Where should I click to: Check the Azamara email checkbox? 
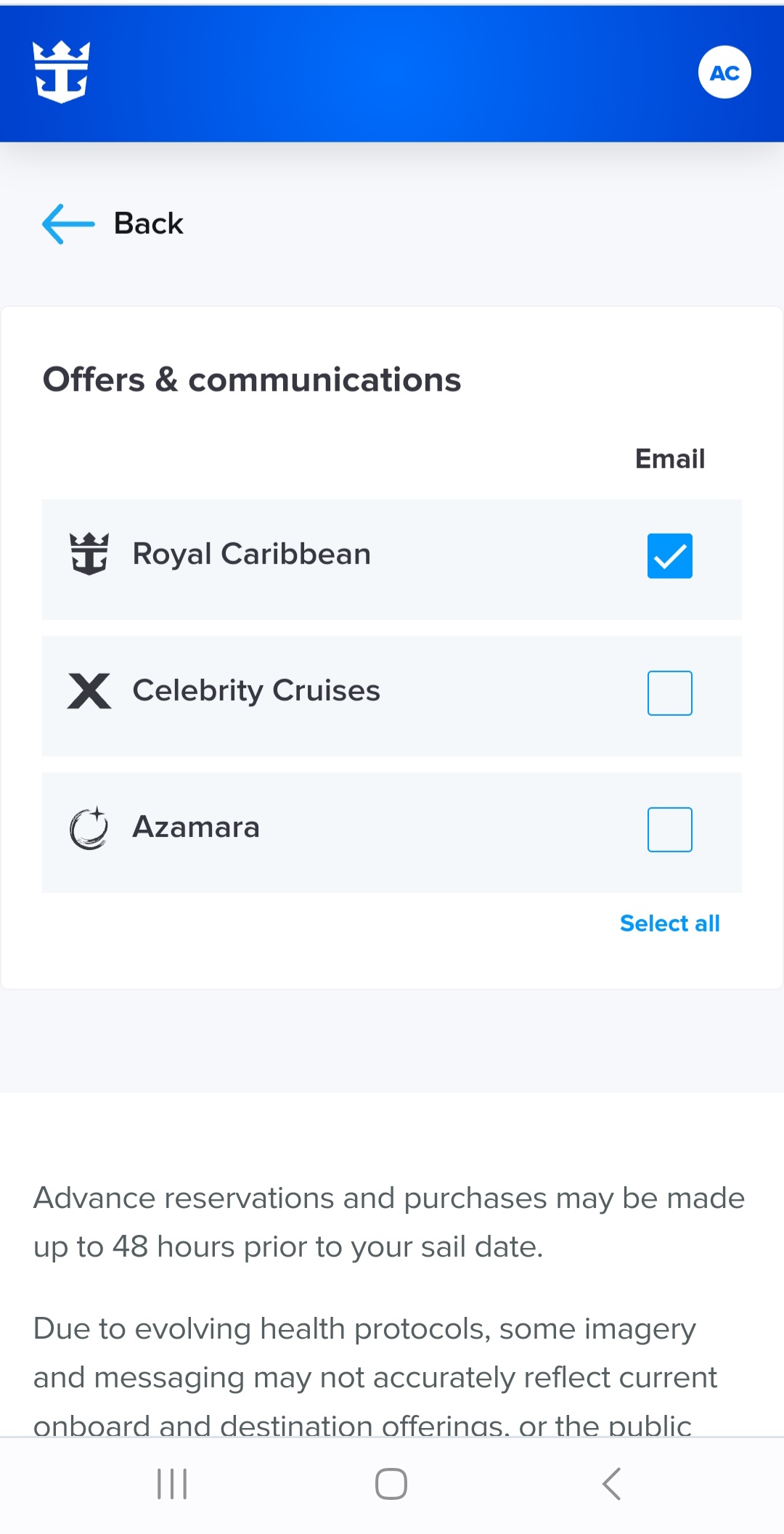669,828
